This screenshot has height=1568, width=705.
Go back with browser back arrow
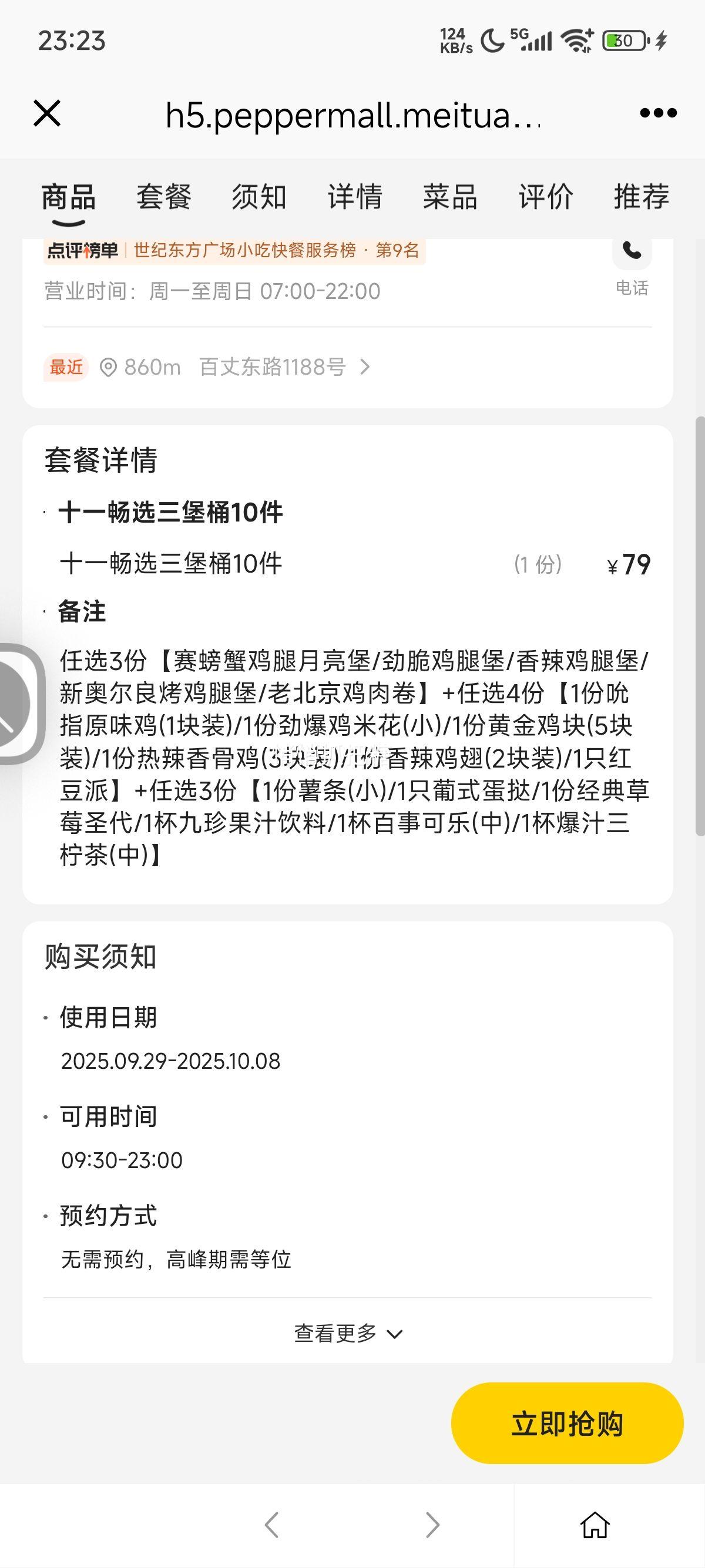pos(271,1525)
